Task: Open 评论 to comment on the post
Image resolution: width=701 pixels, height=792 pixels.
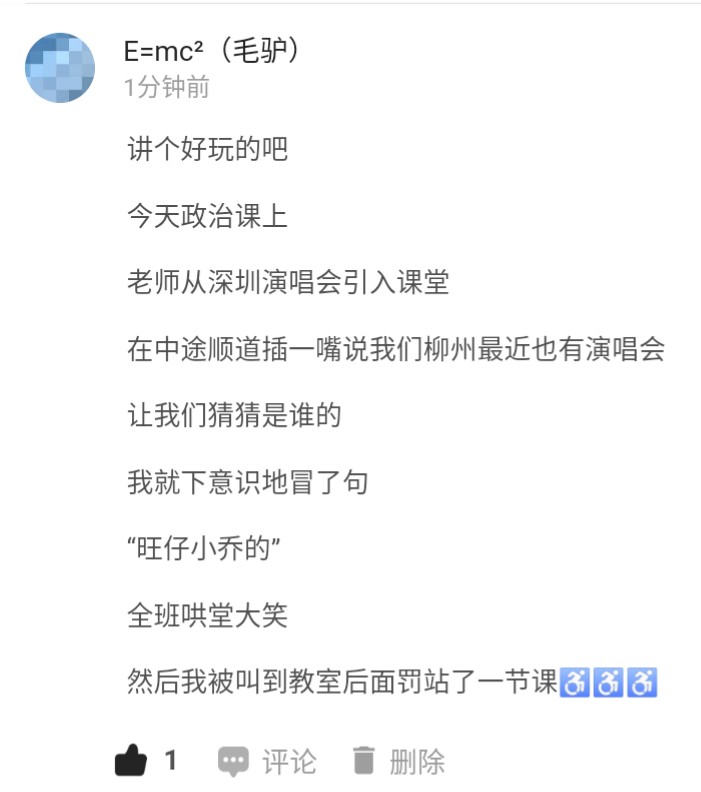Action: tap(267, 761)
